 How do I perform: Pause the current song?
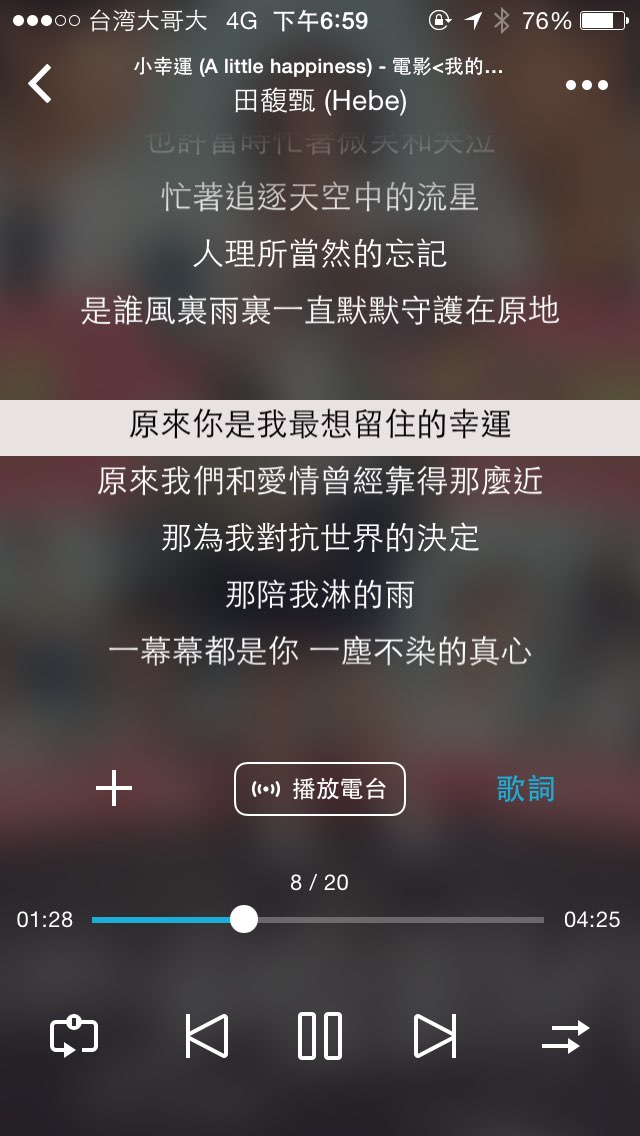coord(320,1036)
